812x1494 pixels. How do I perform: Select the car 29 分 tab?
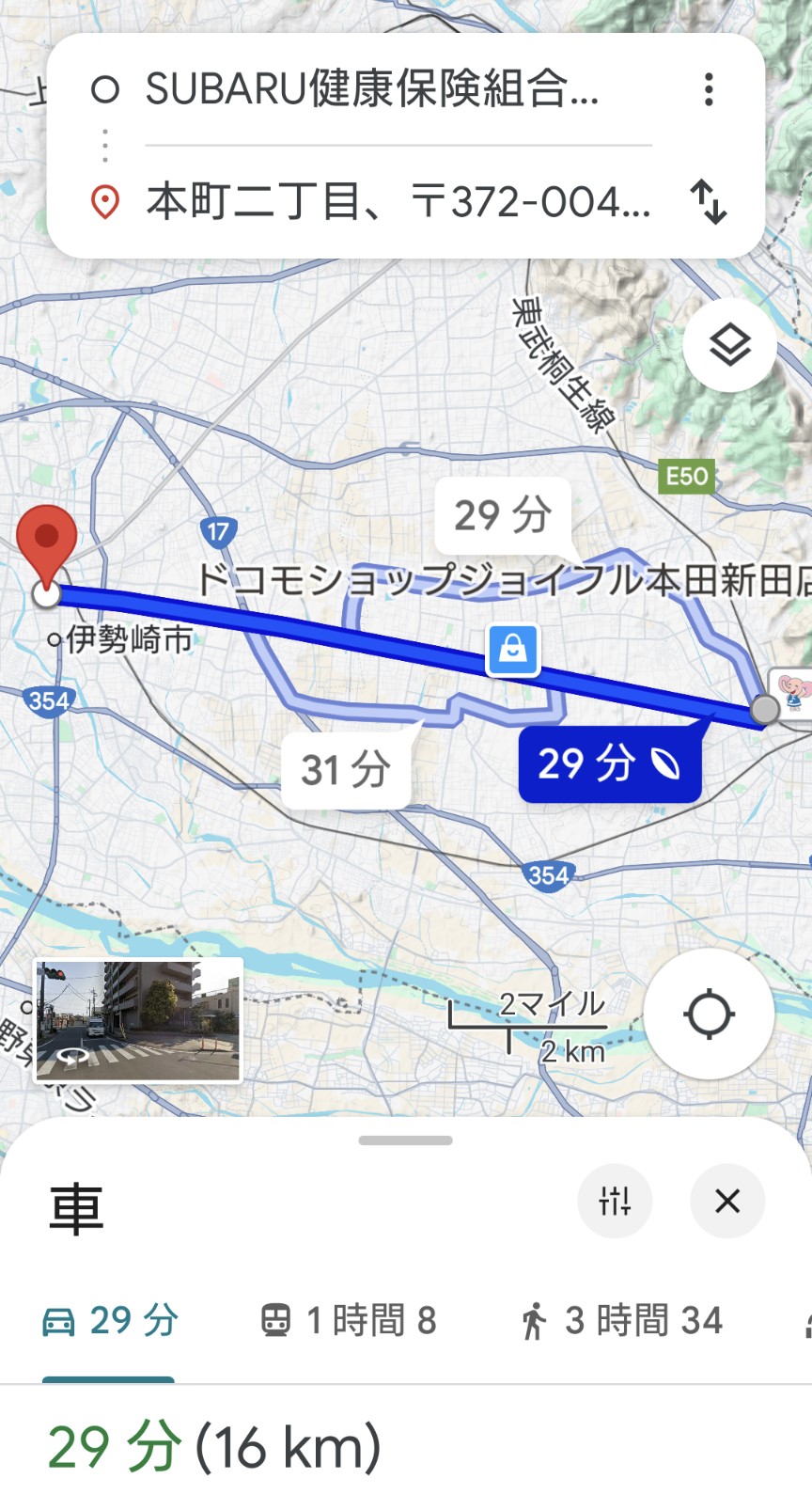110,1321
